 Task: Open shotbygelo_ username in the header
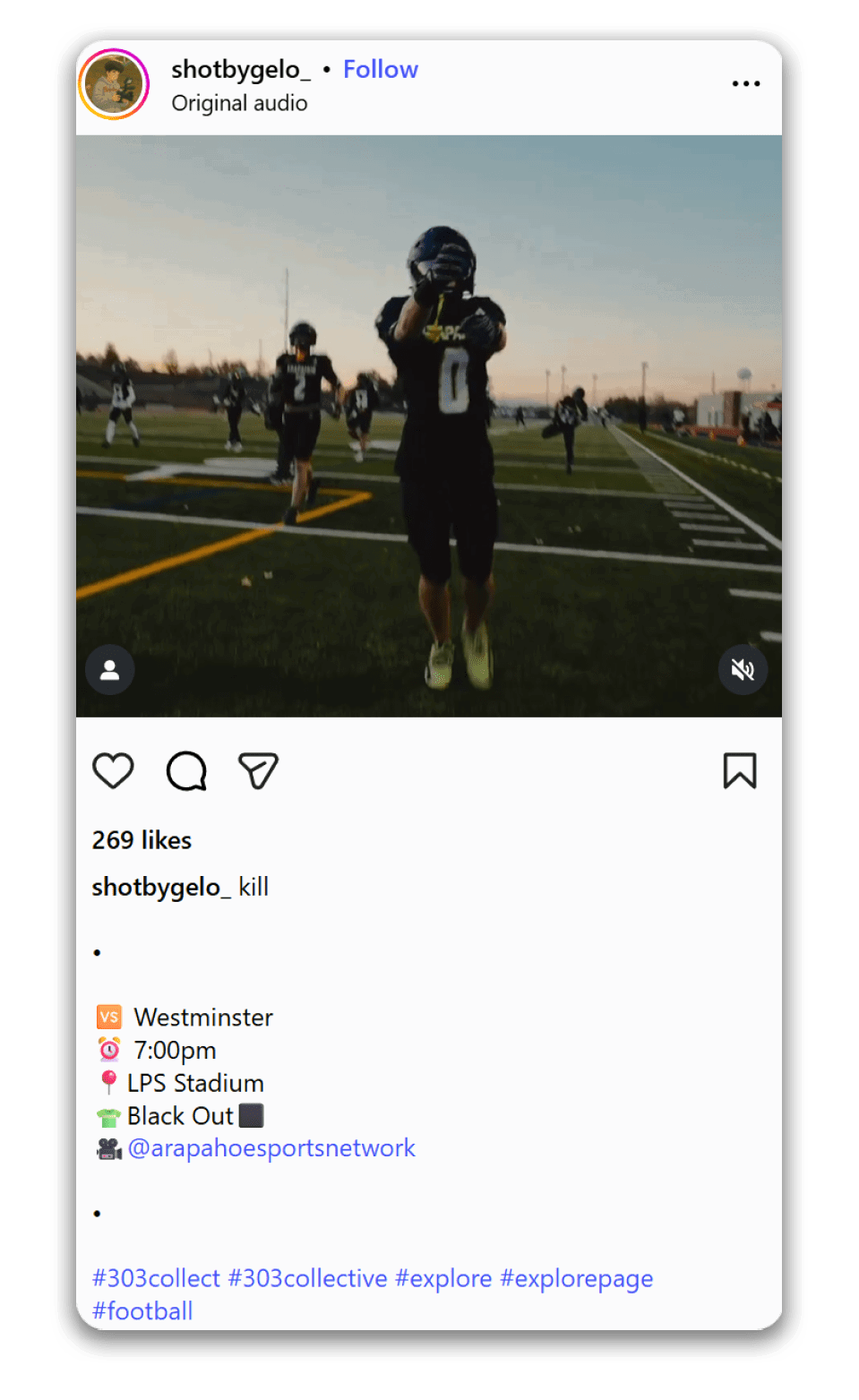click(241, 69)
